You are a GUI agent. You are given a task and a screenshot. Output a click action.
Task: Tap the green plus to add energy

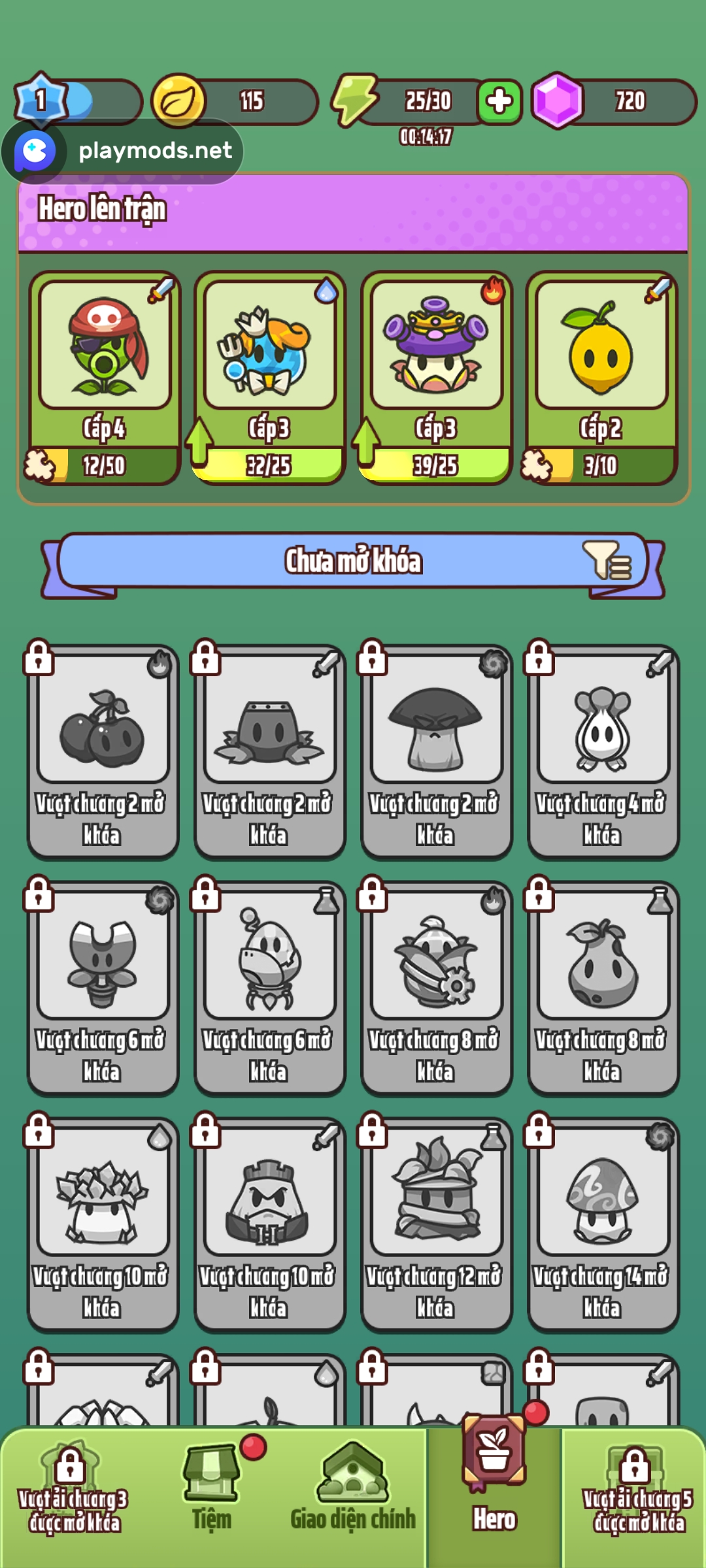pos(499,102)
